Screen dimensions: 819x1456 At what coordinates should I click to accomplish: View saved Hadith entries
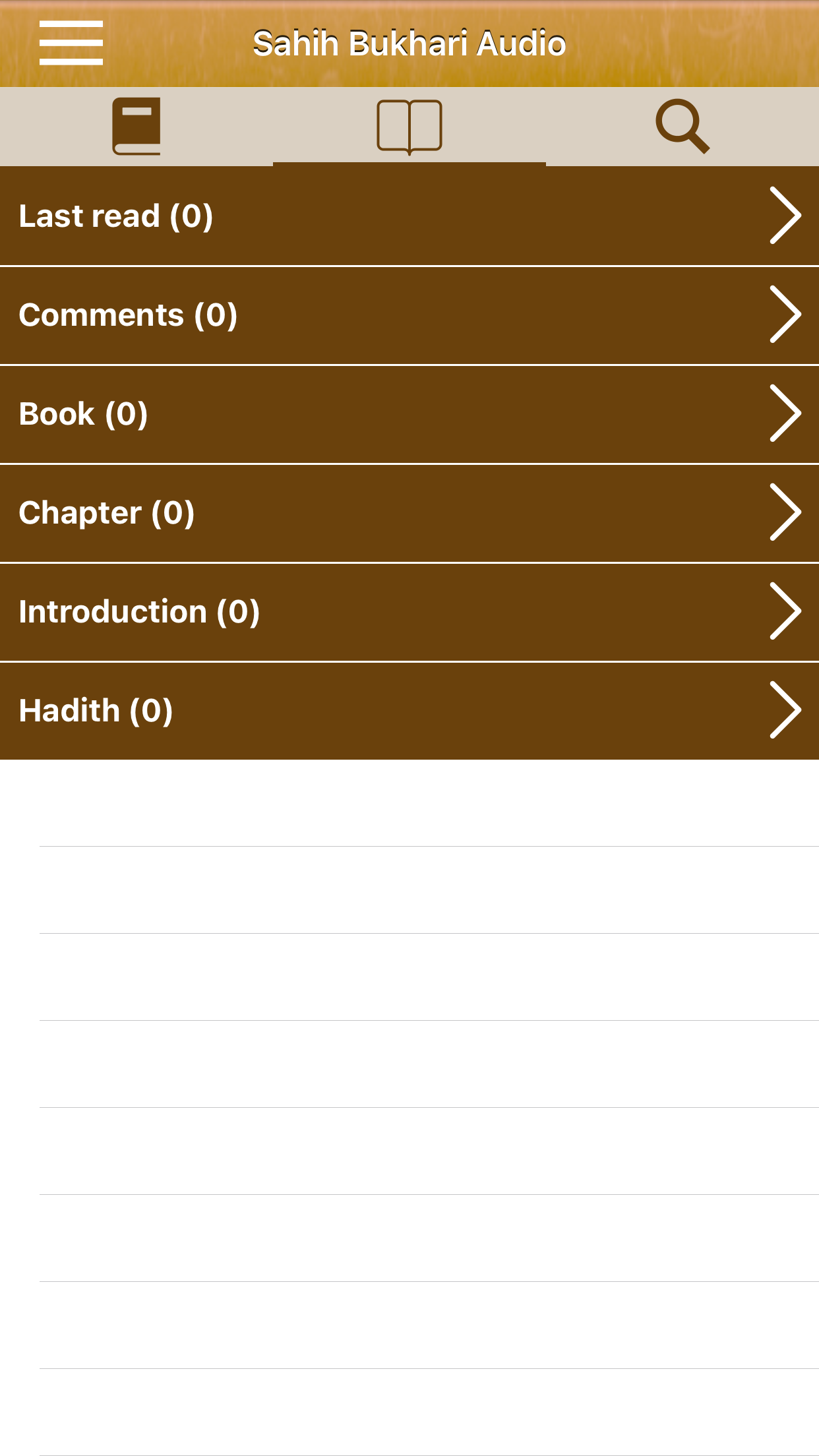pyautogui.click(x=409, y=711)
